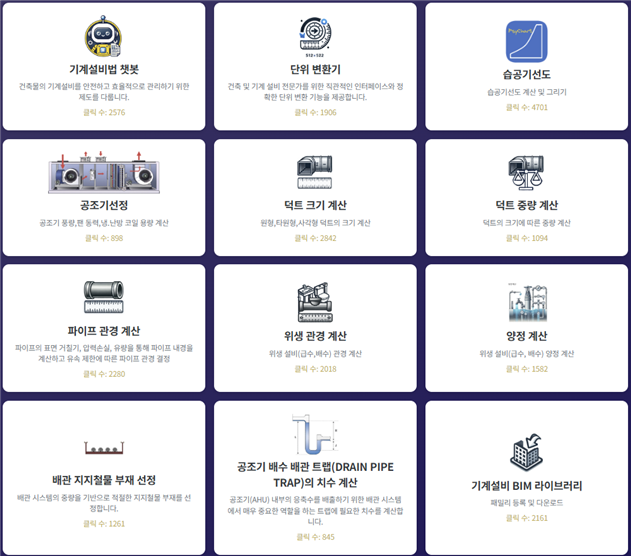Image resolution: width=633 pixels, height=558 pixels.
Task: Open the 기계설비법 챗봇 card
Action: pyautogui.click(x=104, y=70)
